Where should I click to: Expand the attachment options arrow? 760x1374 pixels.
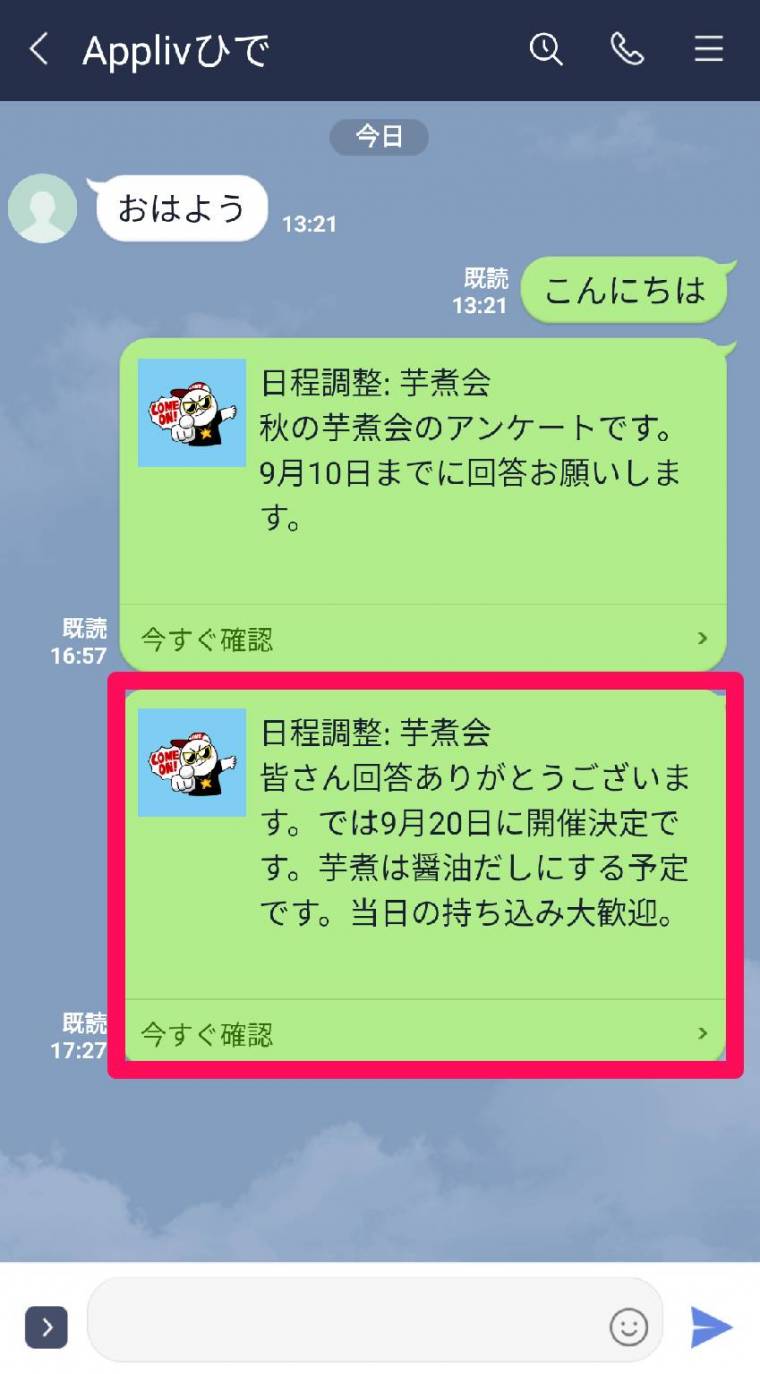(x=46, y=1327)
